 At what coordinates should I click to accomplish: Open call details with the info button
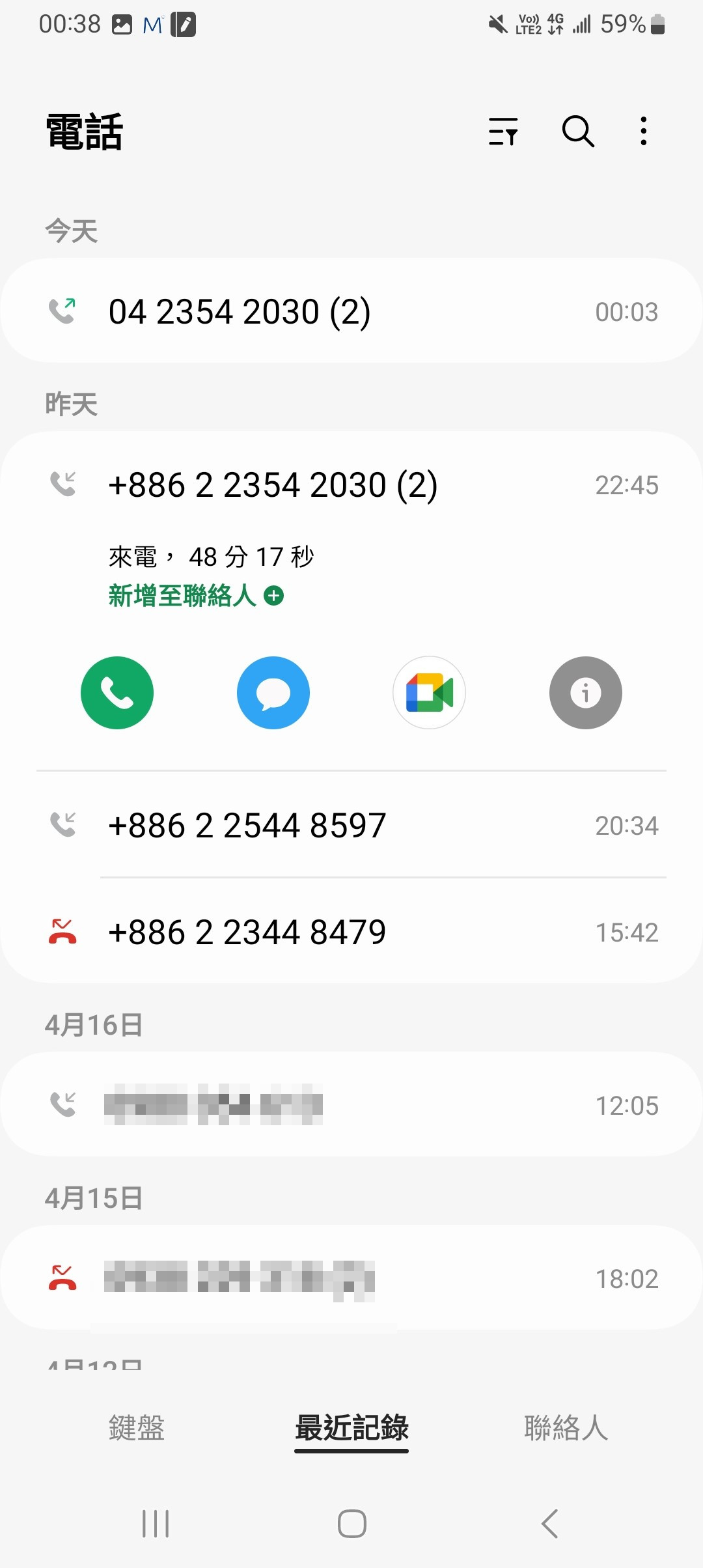[586, 693]
